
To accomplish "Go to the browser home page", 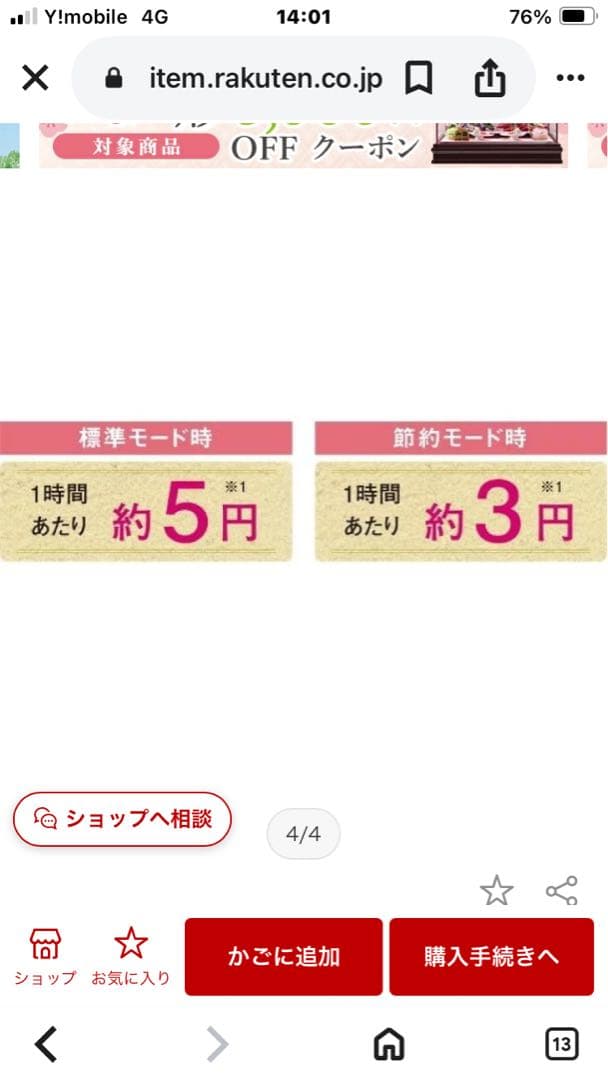I will (388, 1045).
